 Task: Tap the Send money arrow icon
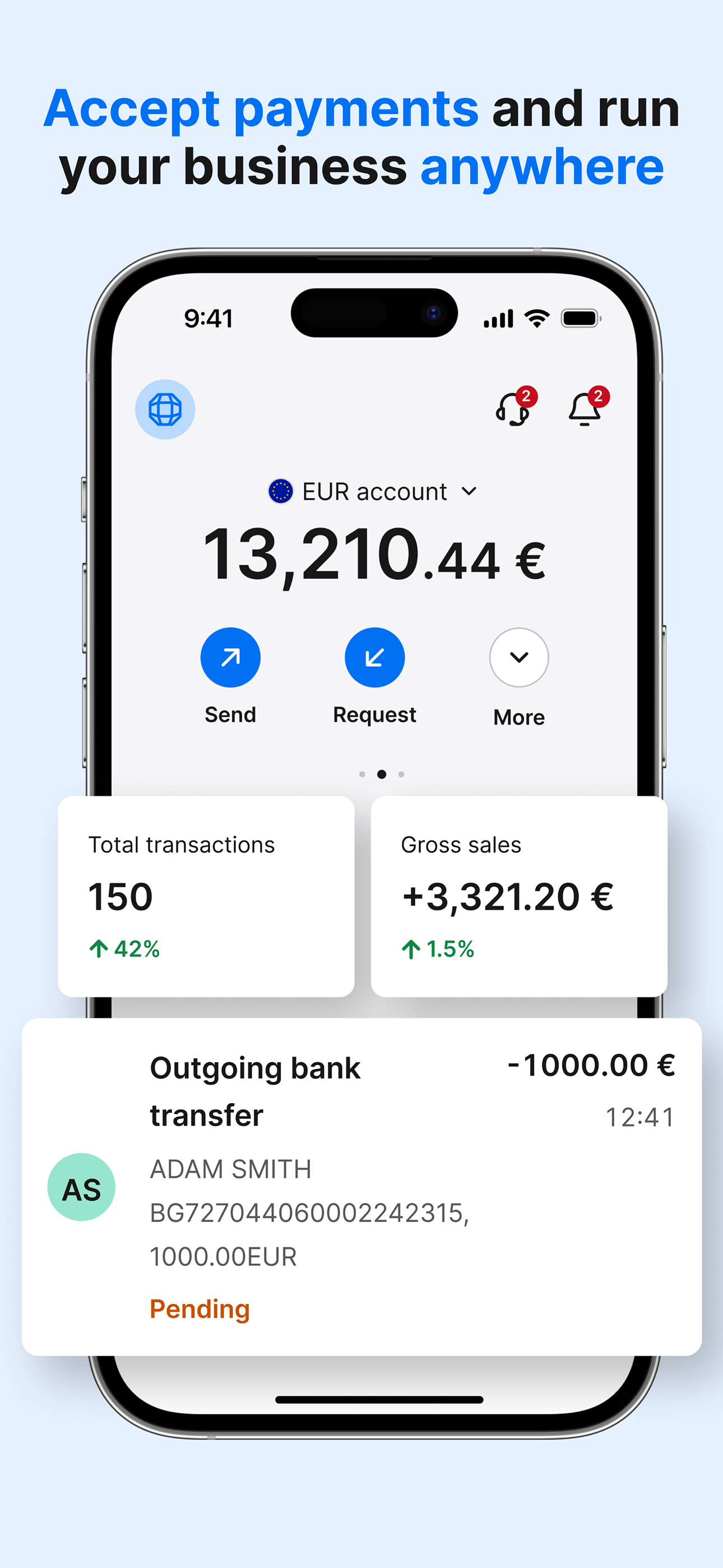tap(231, 656)
